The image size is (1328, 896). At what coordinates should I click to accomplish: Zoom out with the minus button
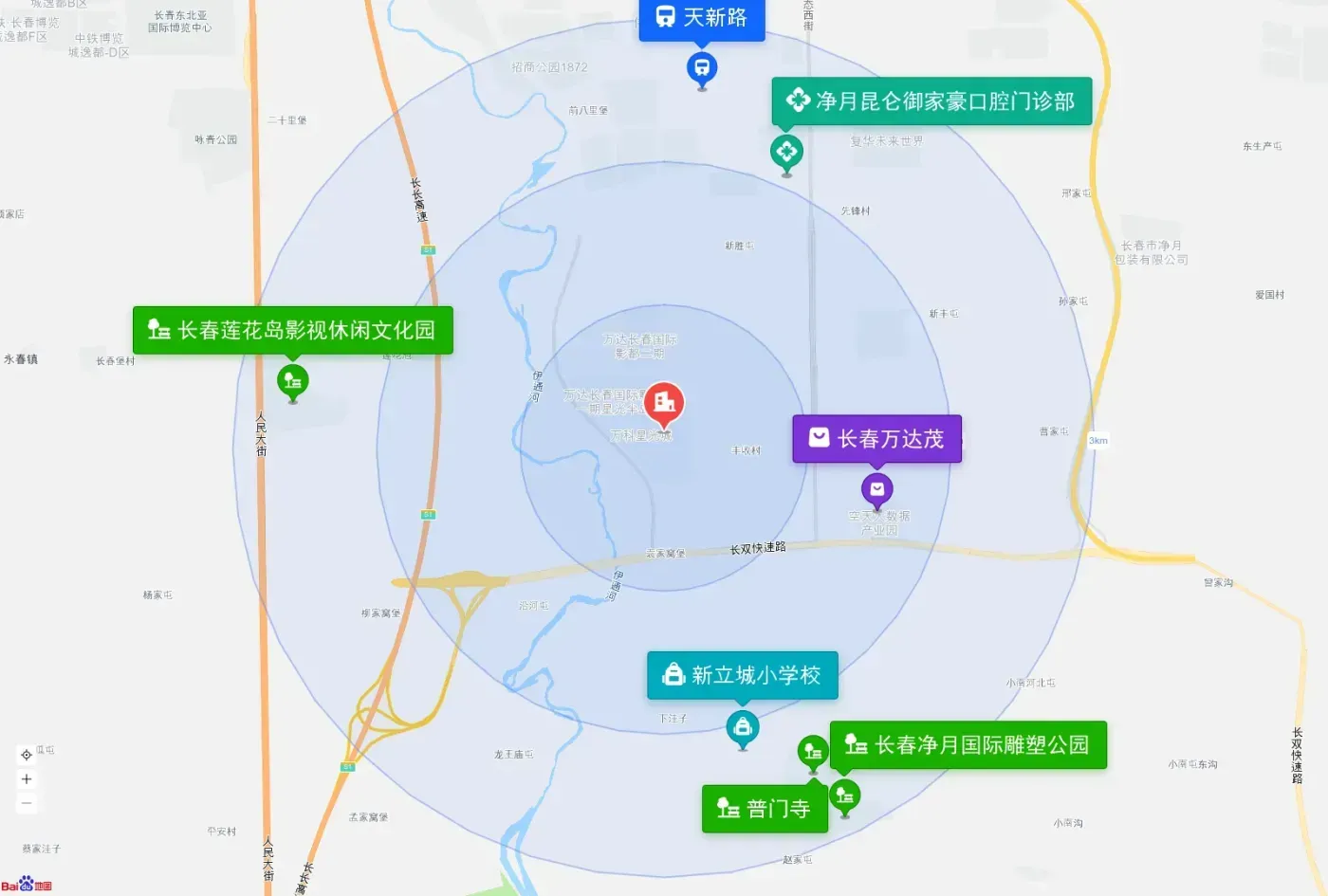(x=27, y=803)
